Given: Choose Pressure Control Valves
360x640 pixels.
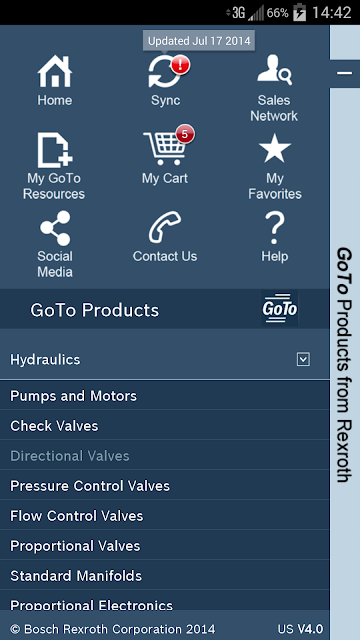Looking at the screenshot, I should [164, 485].
